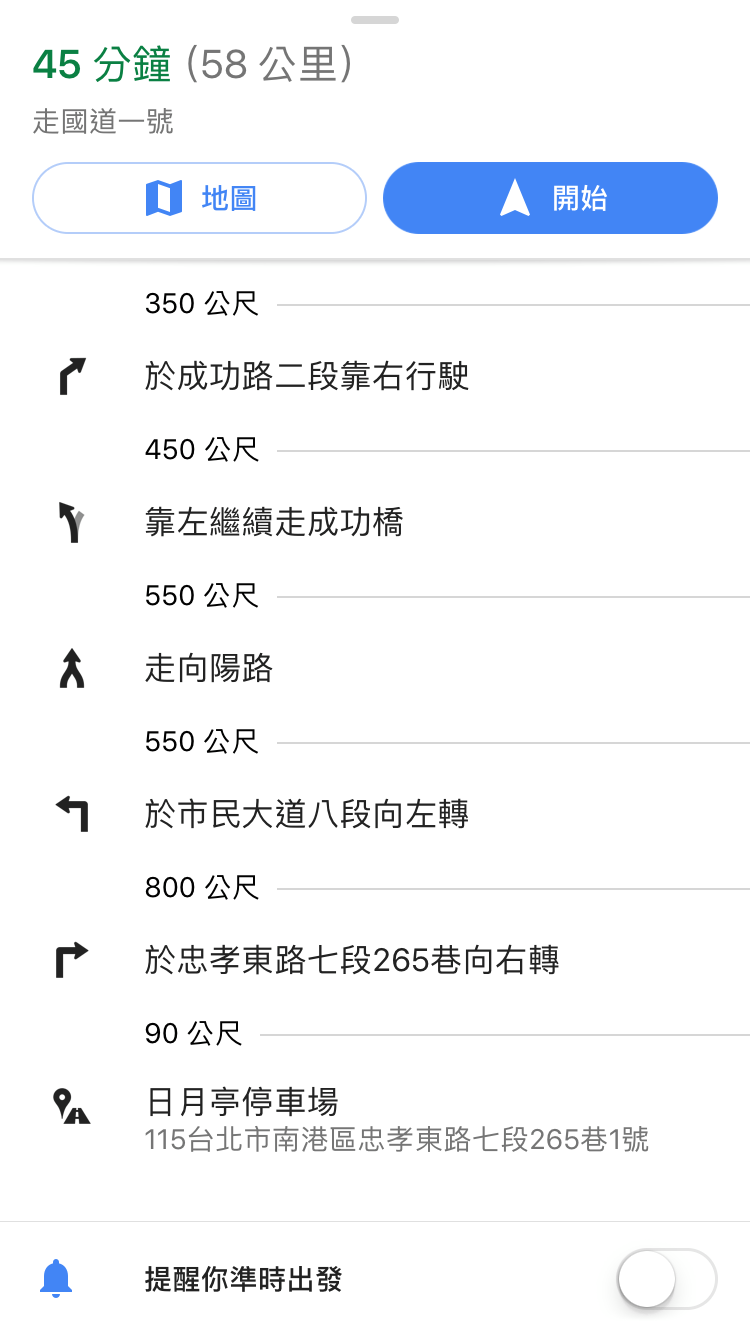Open the step 走向陽路
This screenshot has height=1334, width=750.
pos(375,669)
